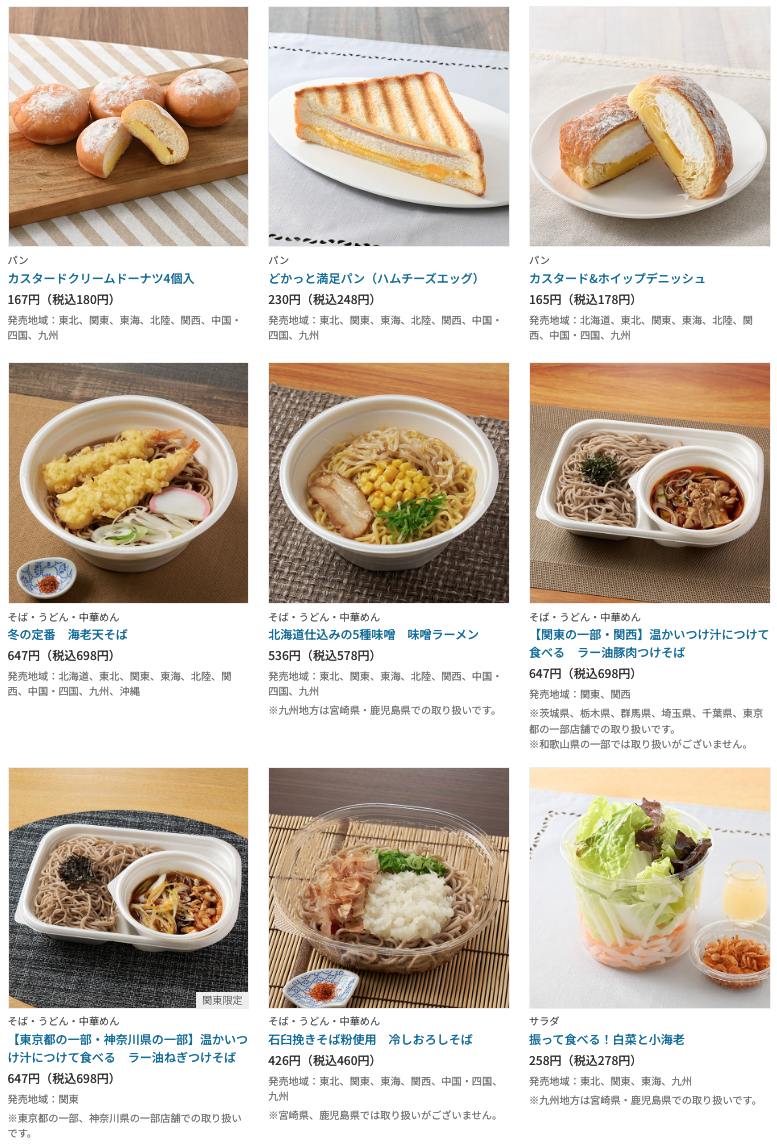777x1144 pixels.
Task: Tap the ラー油豚肉つけそば tray photo
Action: [x=649, y=482]
